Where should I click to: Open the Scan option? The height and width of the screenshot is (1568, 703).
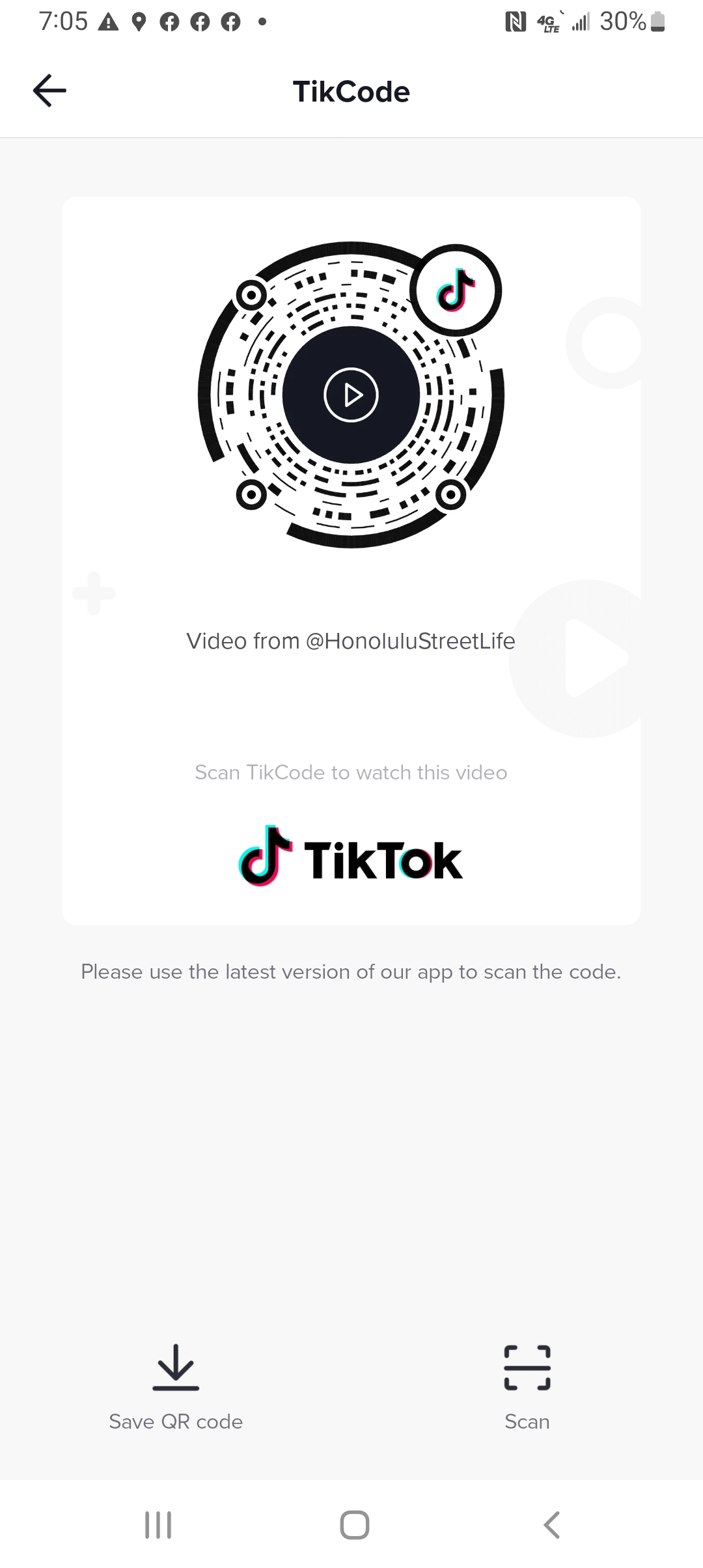[x=527, y=1386]
